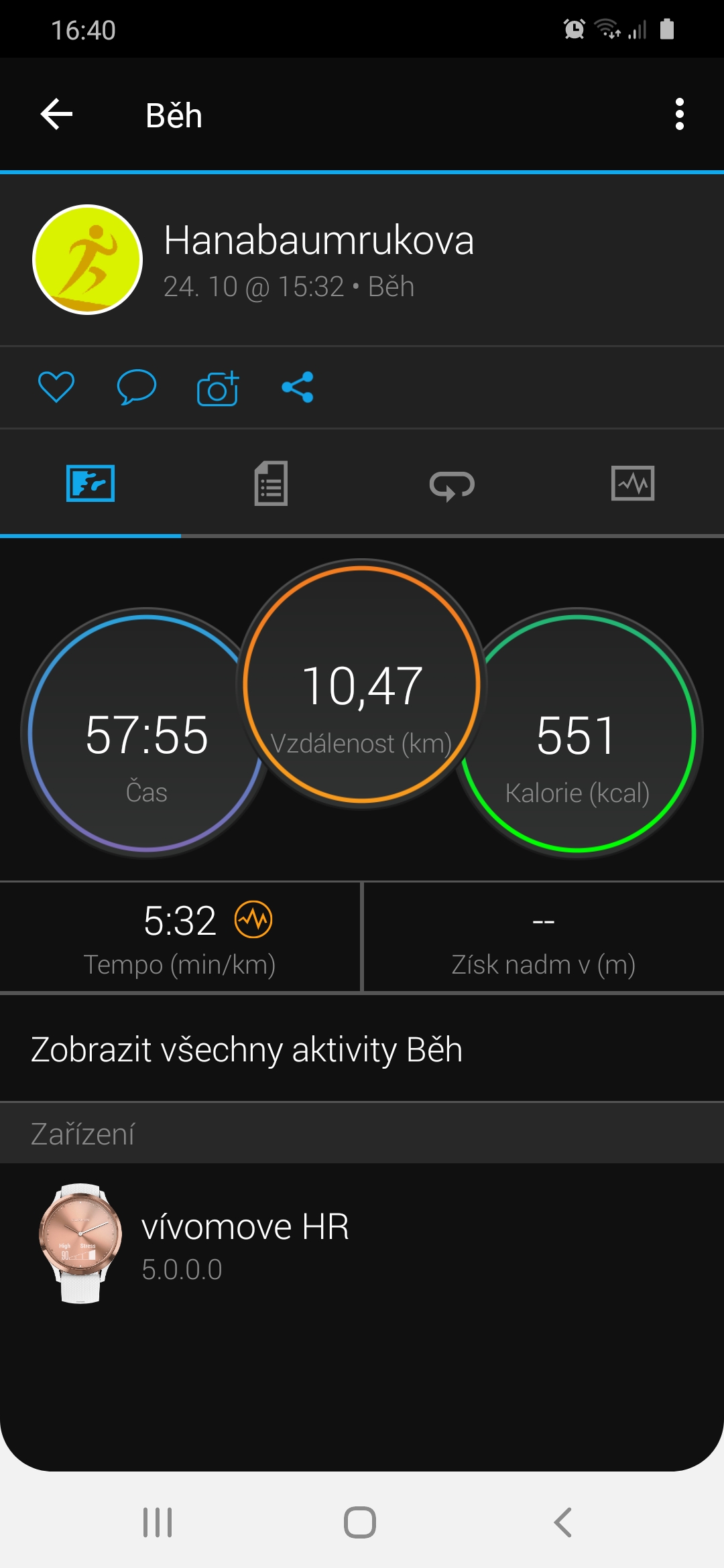The height and width of the screenshot is (1568, 724).
Task: Open recent apps from navigation bar
Action: tap(158, 1522)
